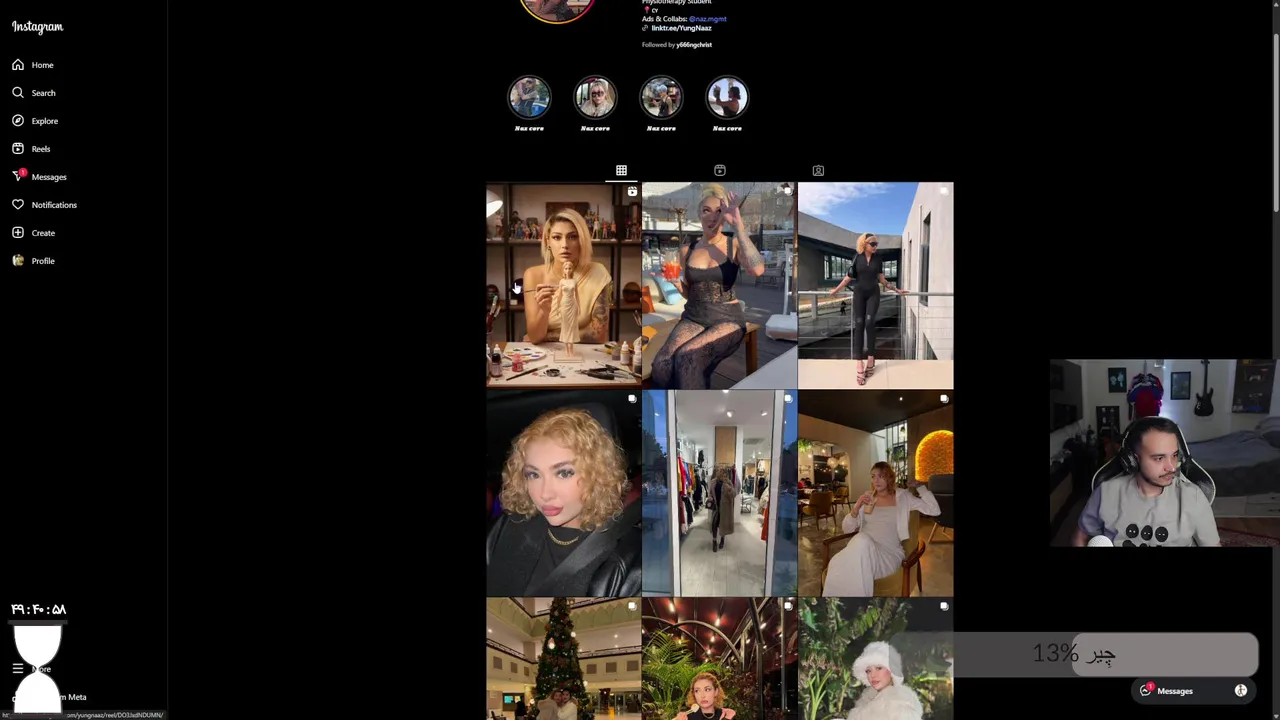
Task: Go to the Explore page
Action: point(44,121)
